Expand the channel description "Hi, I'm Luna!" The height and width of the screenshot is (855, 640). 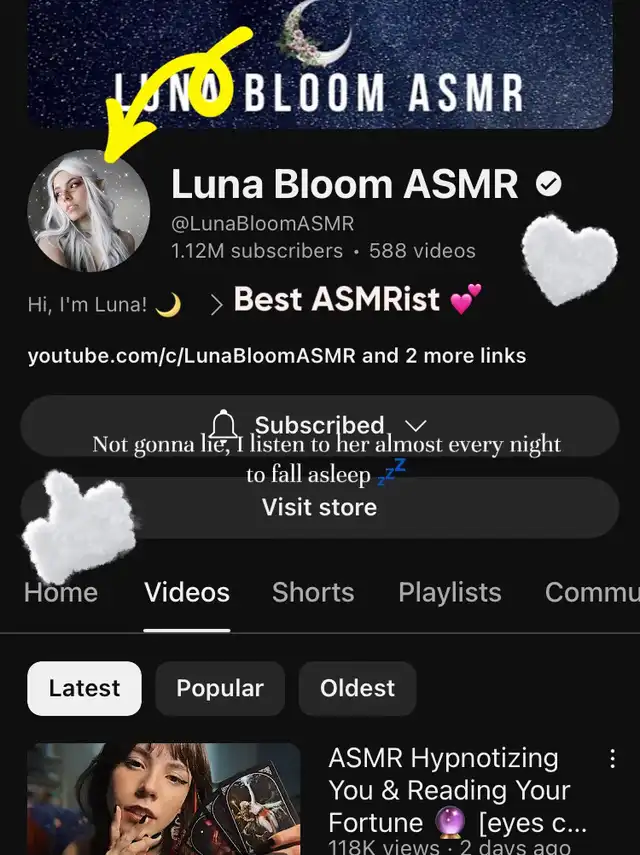coord(217,304)
